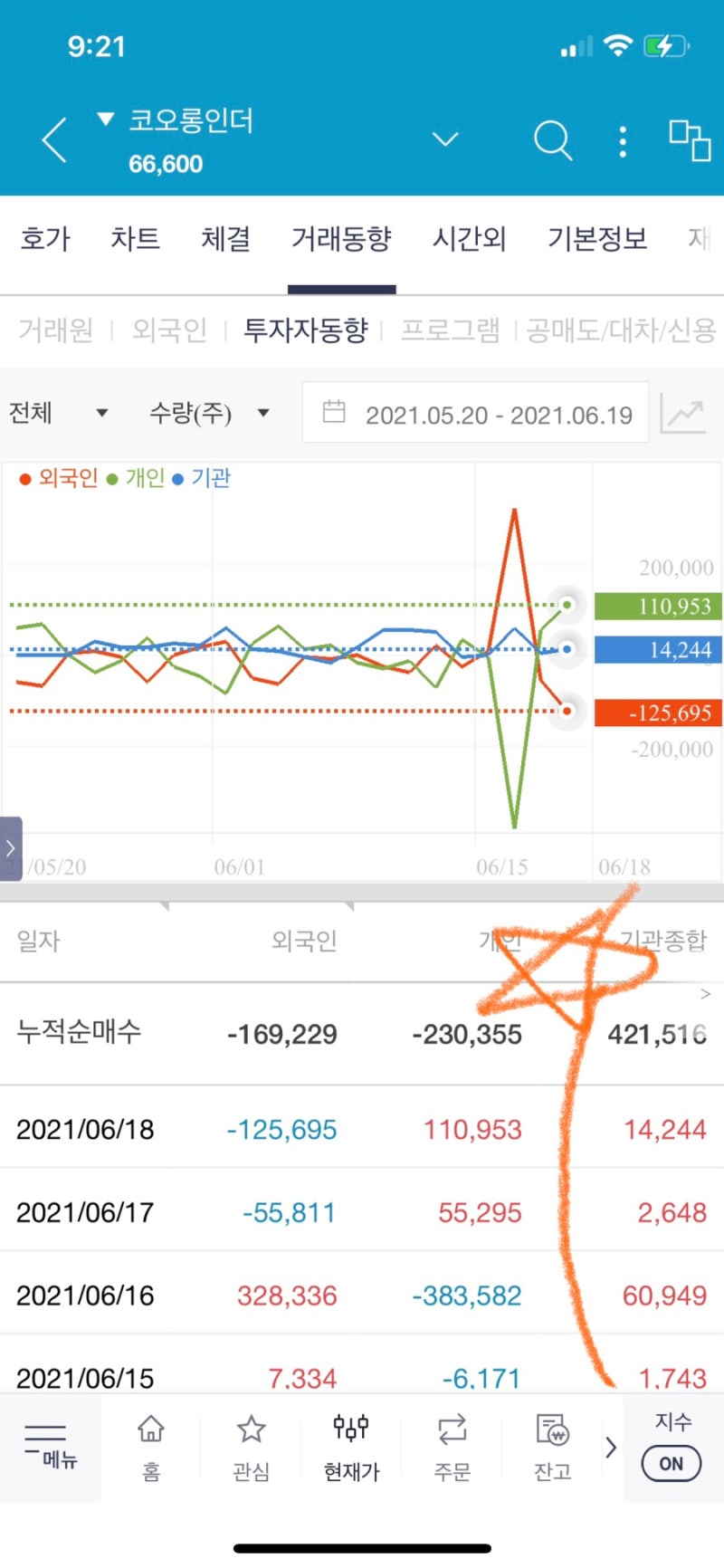The width and height of the screenshot is (724, 1568).
Task: Tap the 주문 order icon in bottom bar
Action: pyautogui.click(x=451, y=1448)
